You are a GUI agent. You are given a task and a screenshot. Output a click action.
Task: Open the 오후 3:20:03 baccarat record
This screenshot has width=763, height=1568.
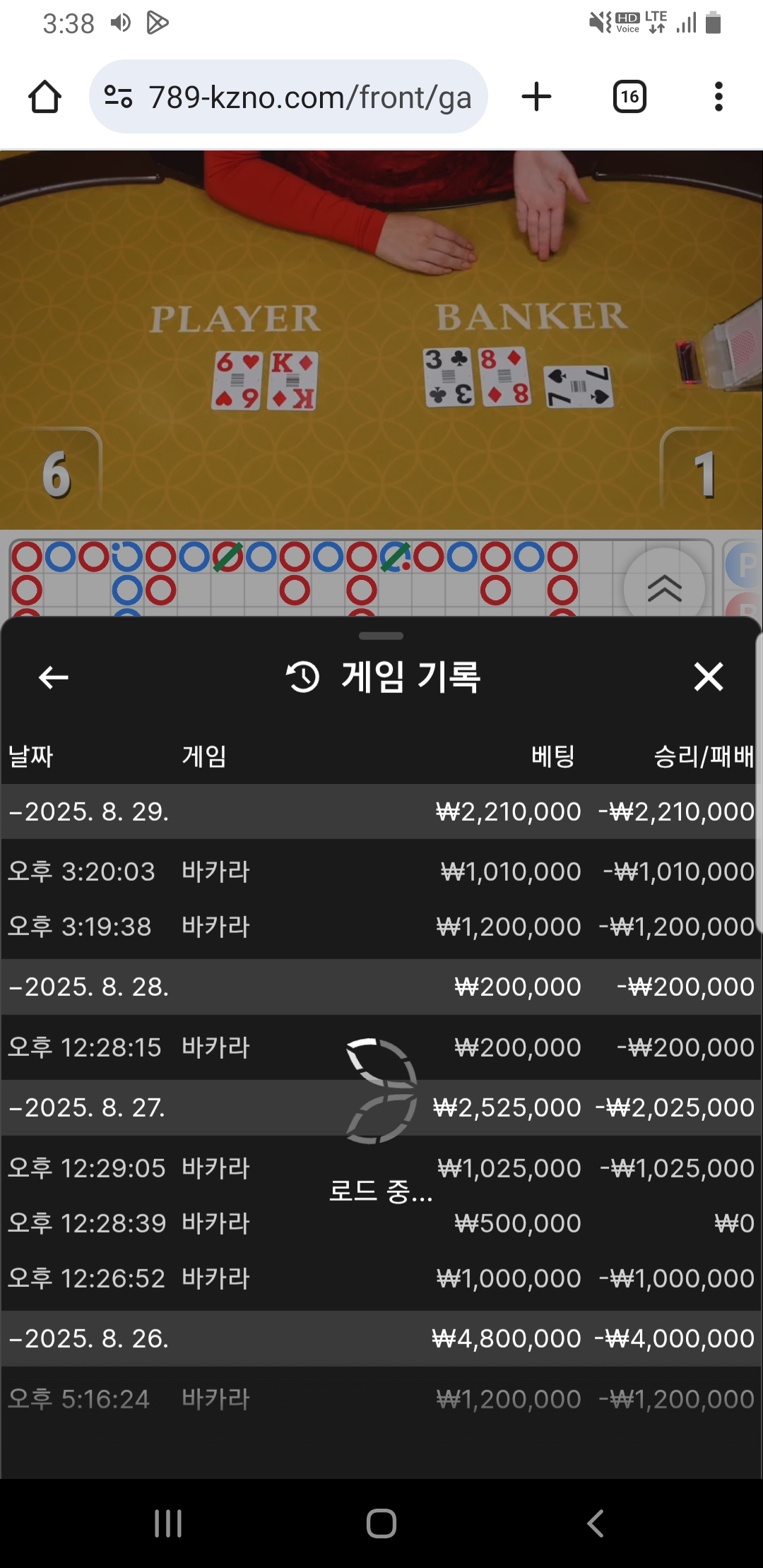381,872
